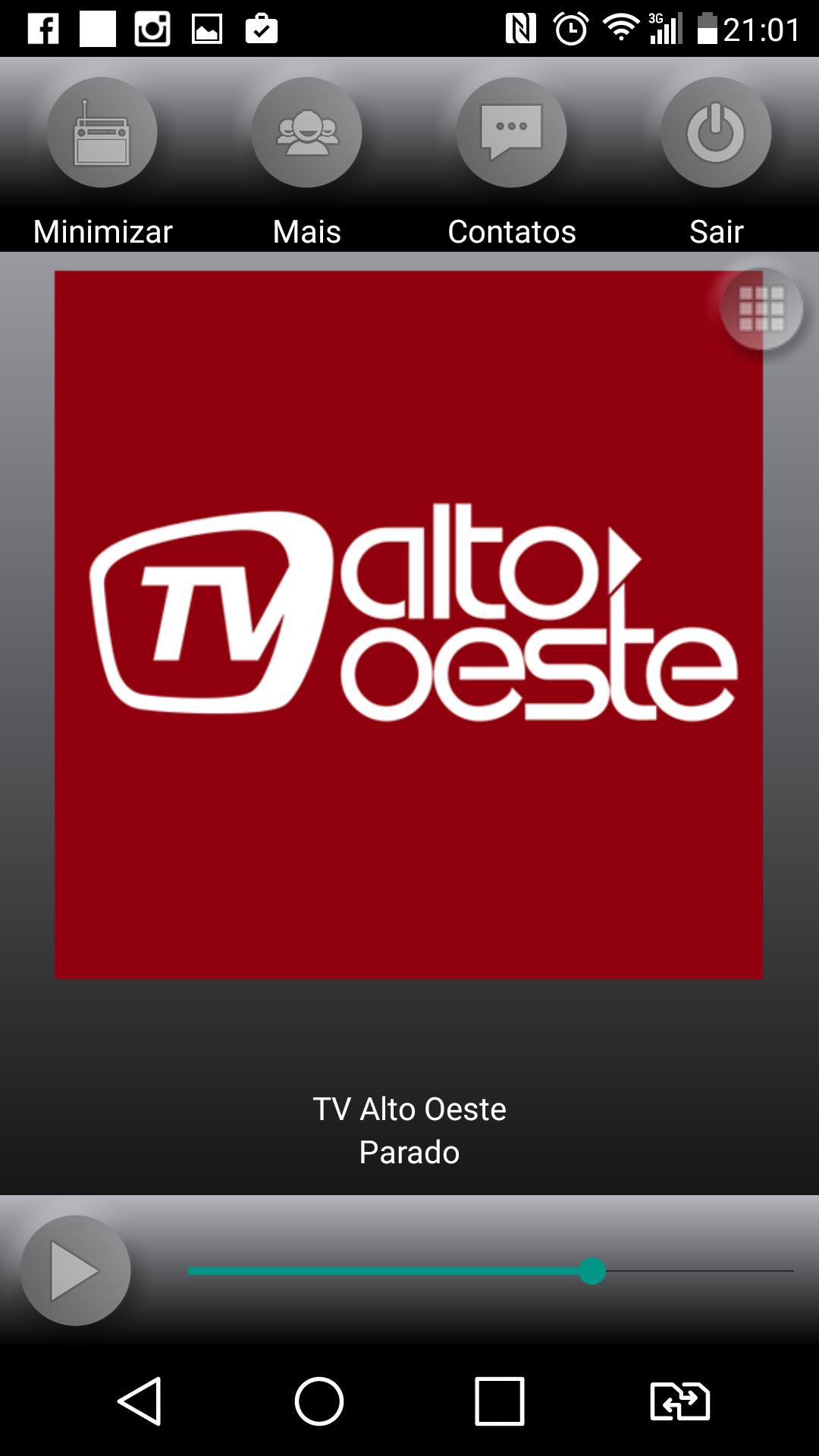Open the station grid icon on the artwork

[762, 309]
